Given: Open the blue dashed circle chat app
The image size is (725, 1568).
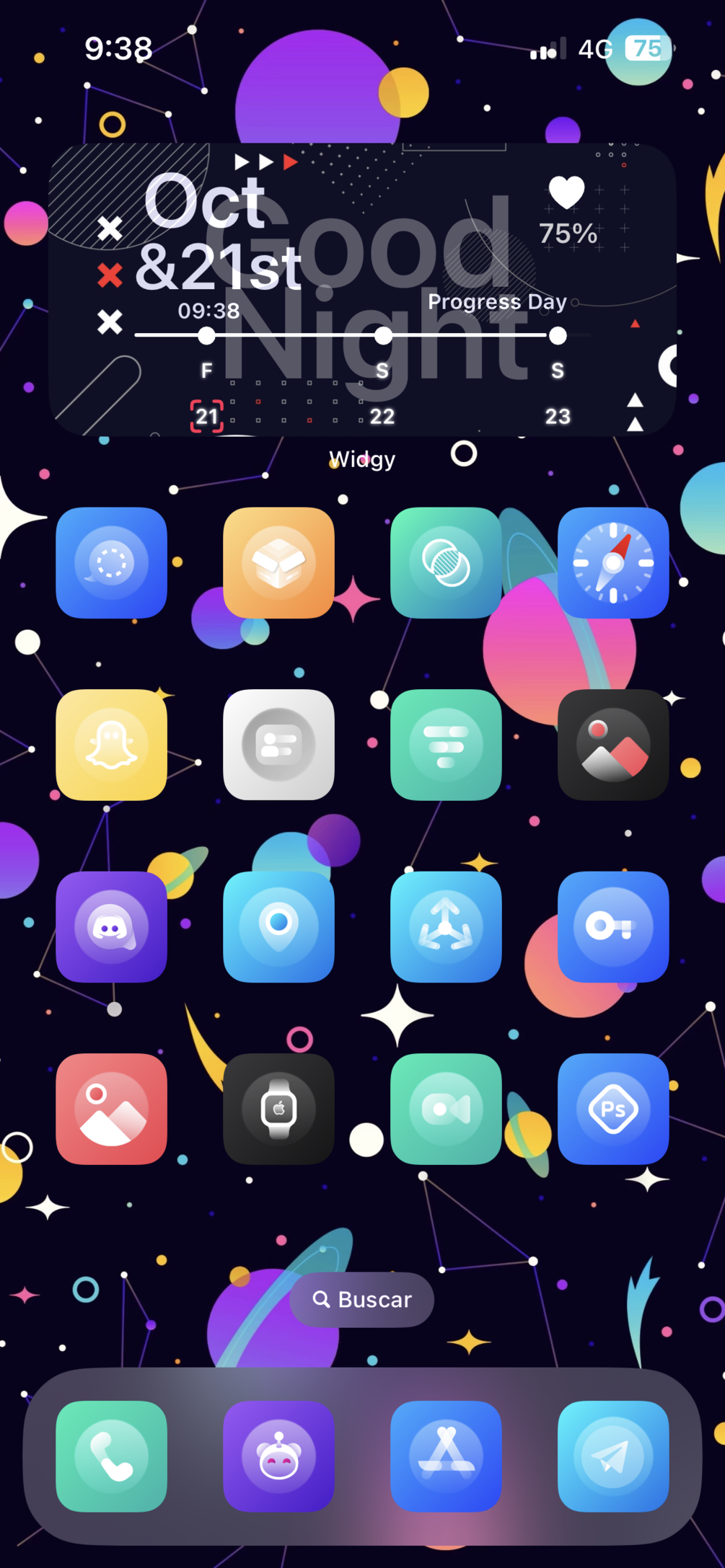Looking at the screenshot, I should [112, 563].
